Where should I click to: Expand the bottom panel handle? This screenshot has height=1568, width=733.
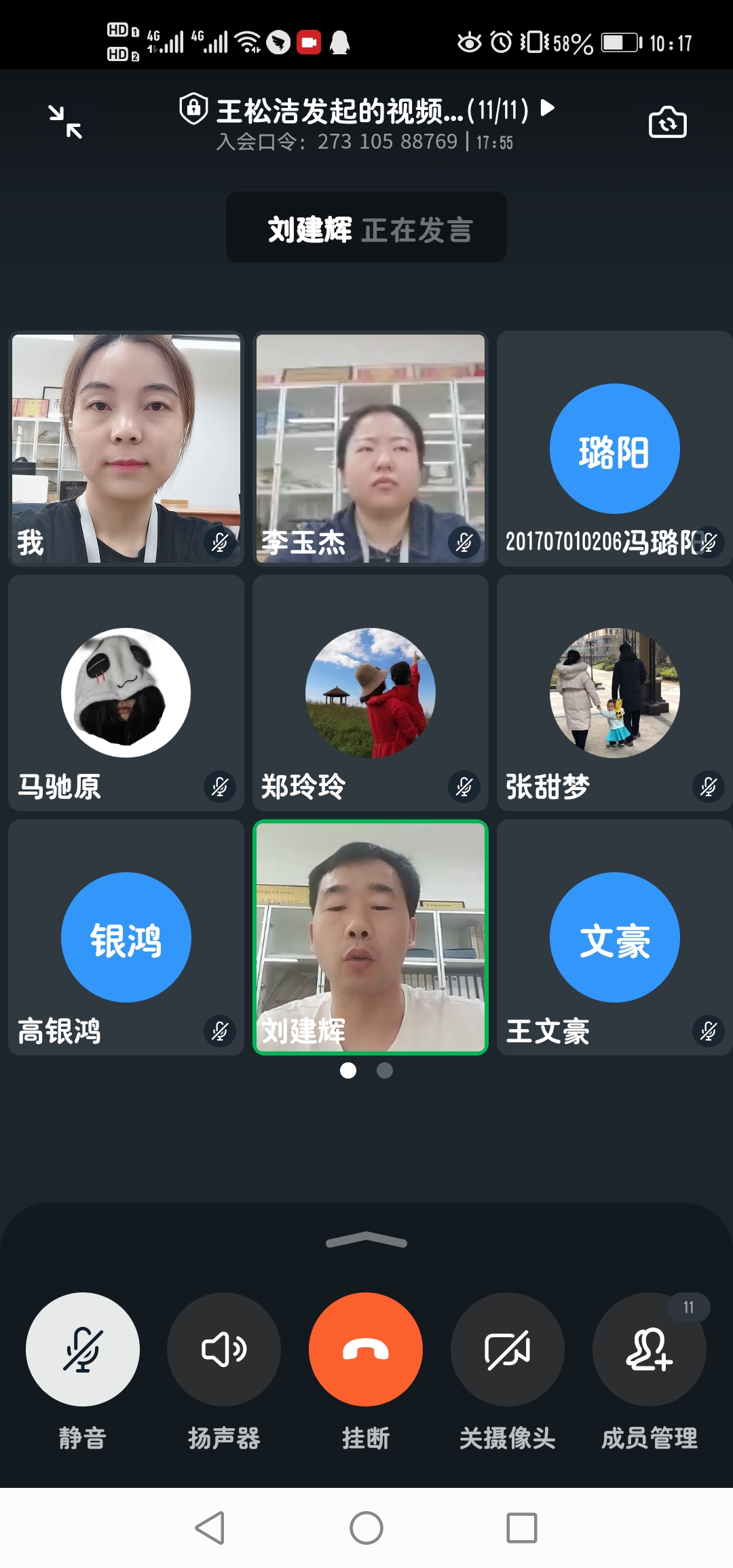[x=366, y=1241]
